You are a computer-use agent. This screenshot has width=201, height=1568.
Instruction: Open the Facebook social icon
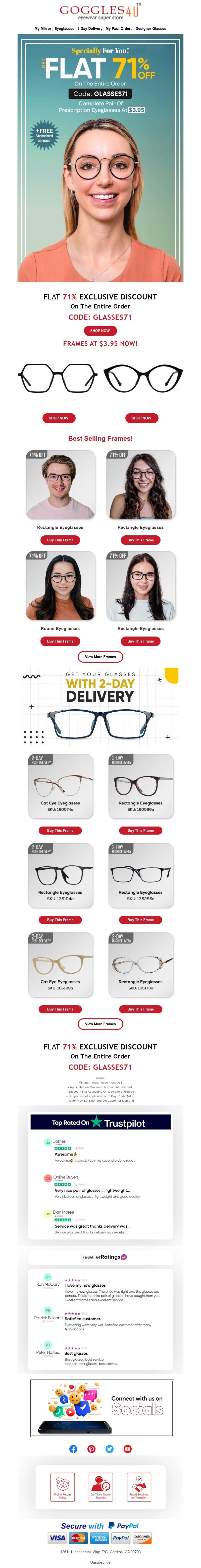point(74,1449)
